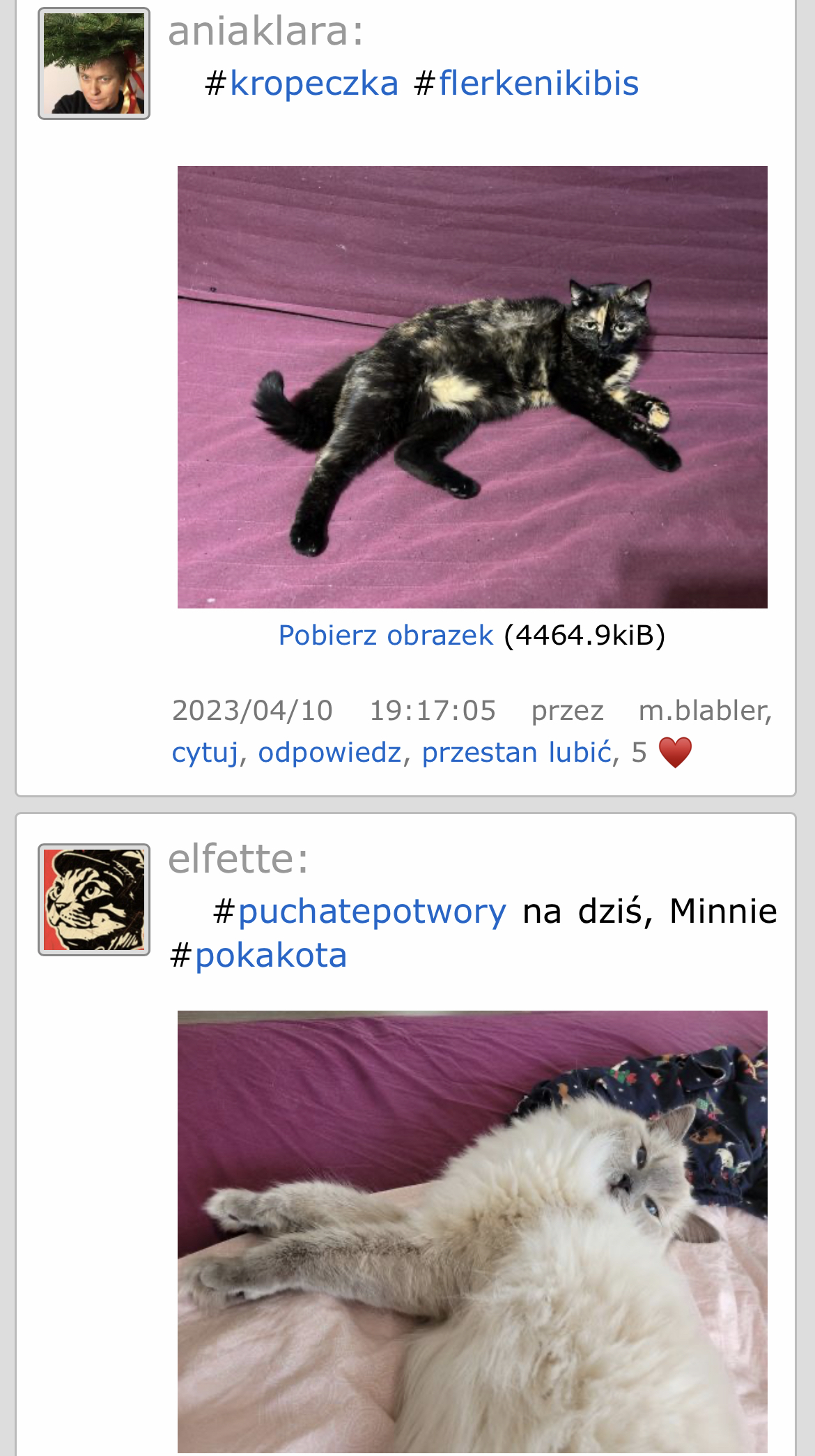815x1456 pixels.
Task: Unlike the post with przestan lubić
Action: click(x=516, y=753)
